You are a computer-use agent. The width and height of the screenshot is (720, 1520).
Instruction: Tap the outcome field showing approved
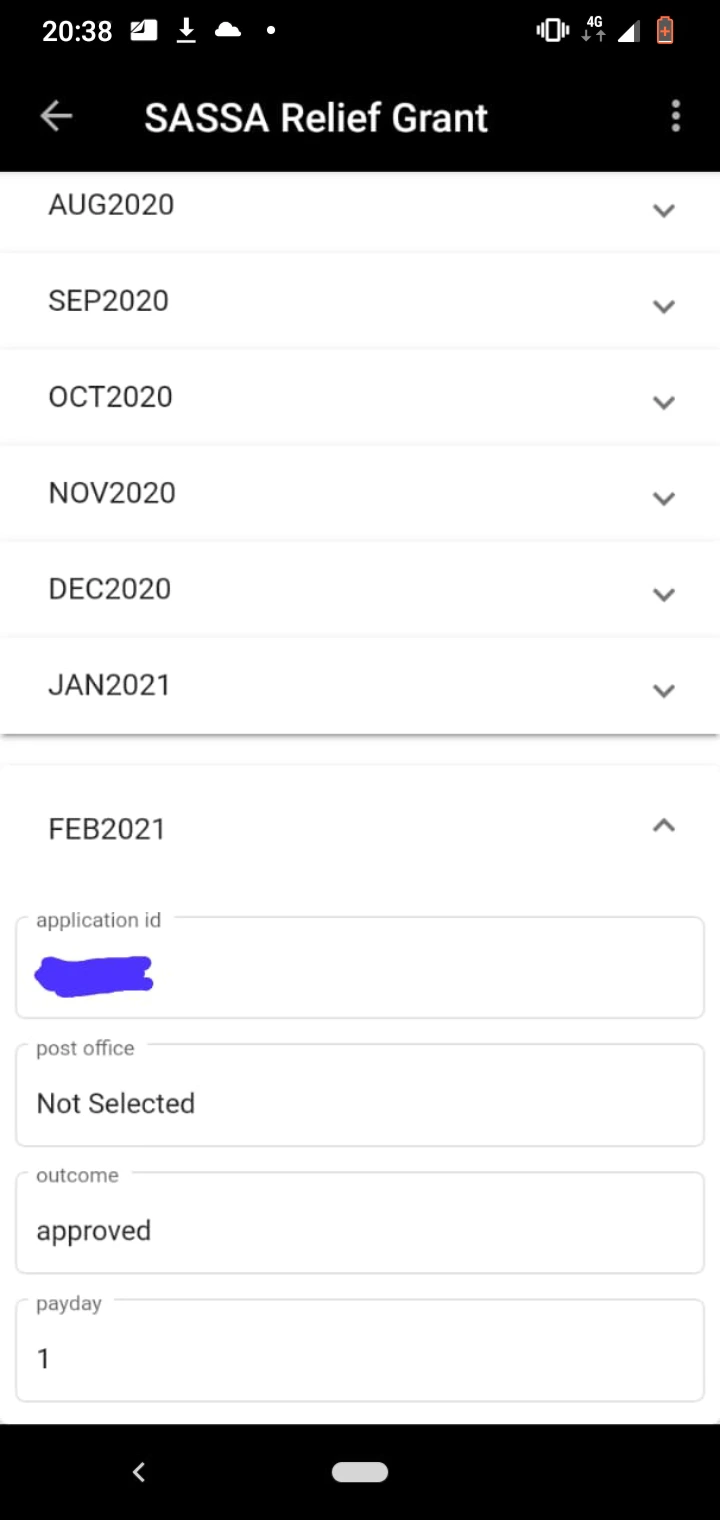360,1224
